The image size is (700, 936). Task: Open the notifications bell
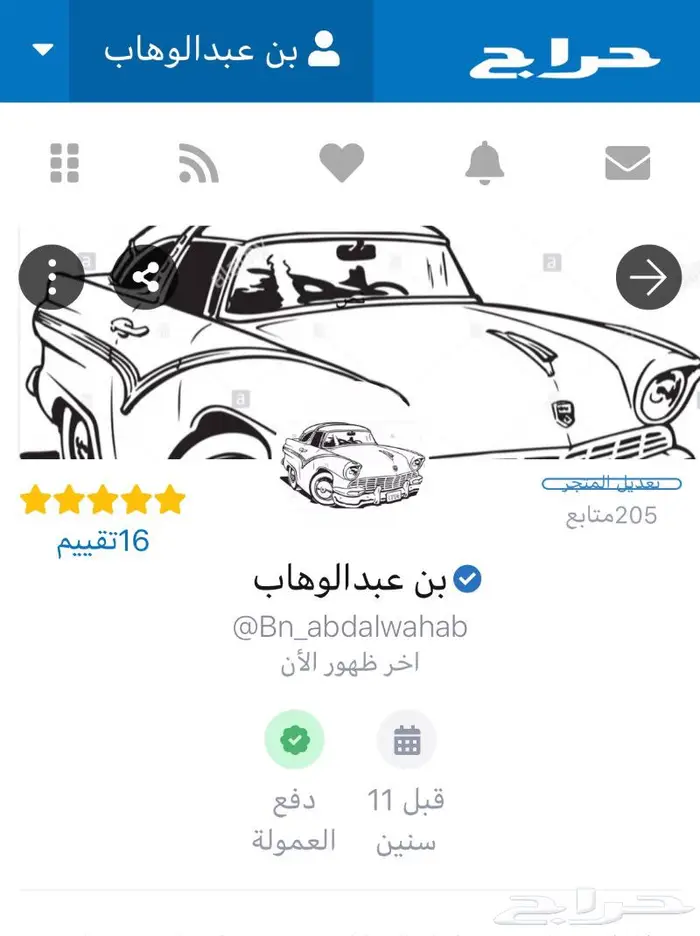click(485, 162)
